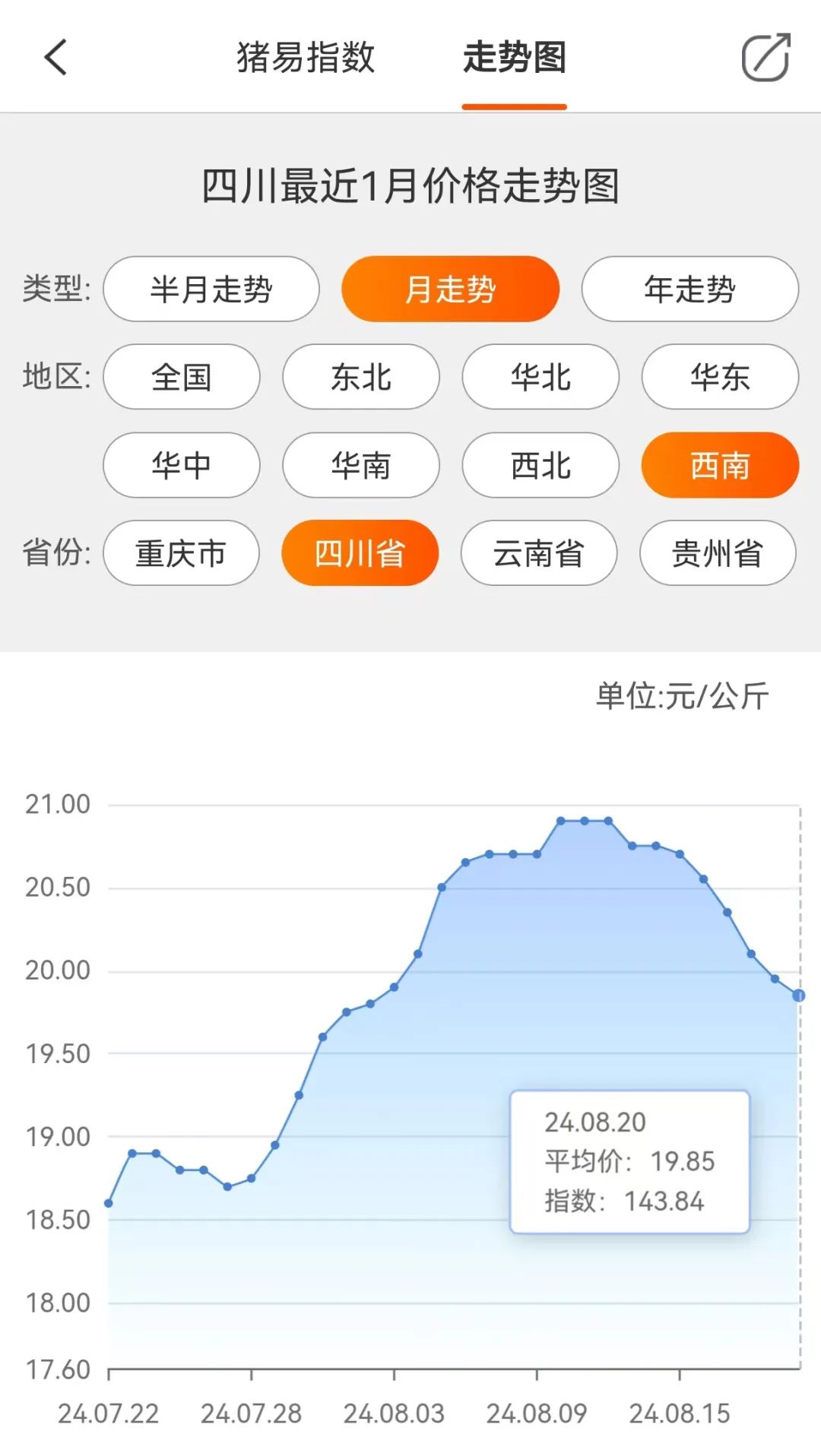
Task: Open the 走势图 tab
Action: [x=515, y=58]
